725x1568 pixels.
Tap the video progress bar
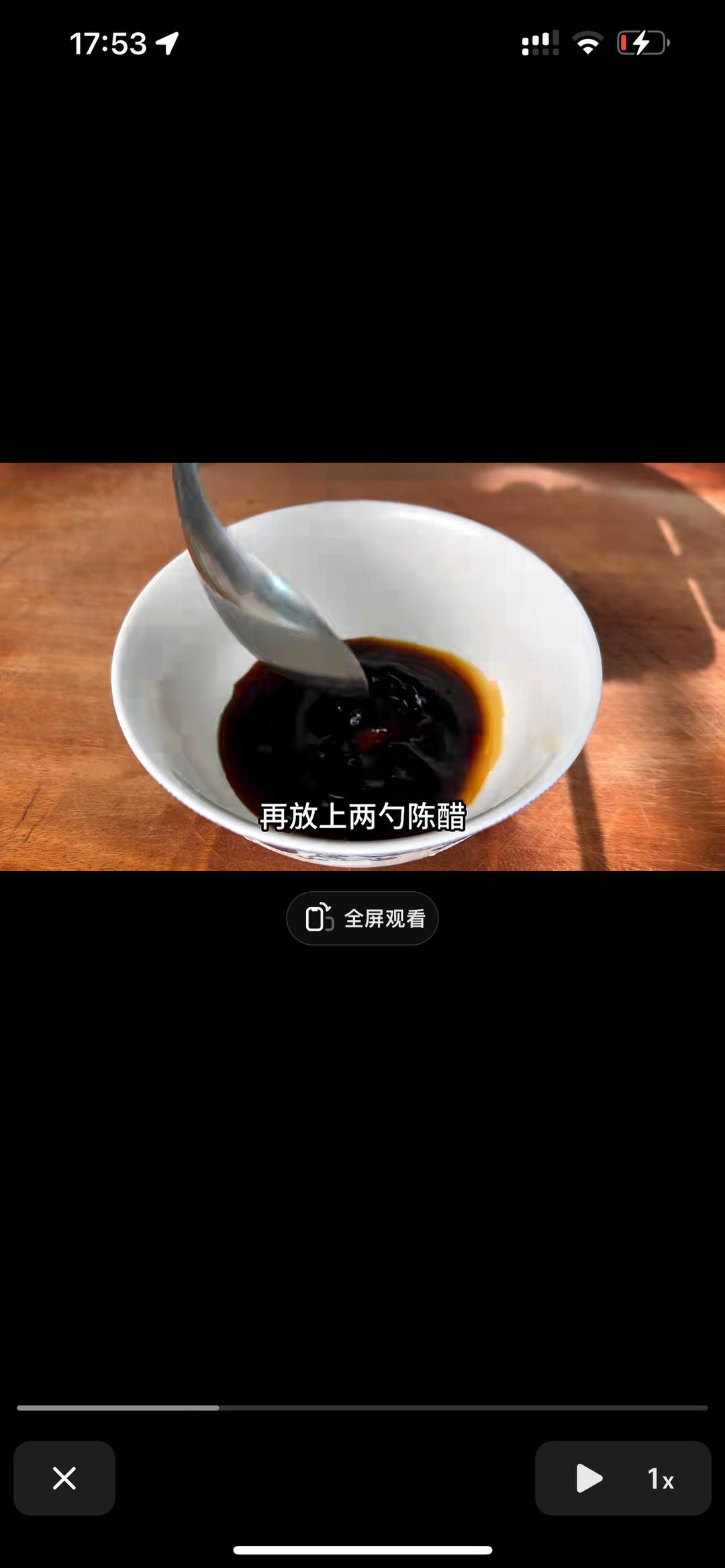coord(362,1408)
